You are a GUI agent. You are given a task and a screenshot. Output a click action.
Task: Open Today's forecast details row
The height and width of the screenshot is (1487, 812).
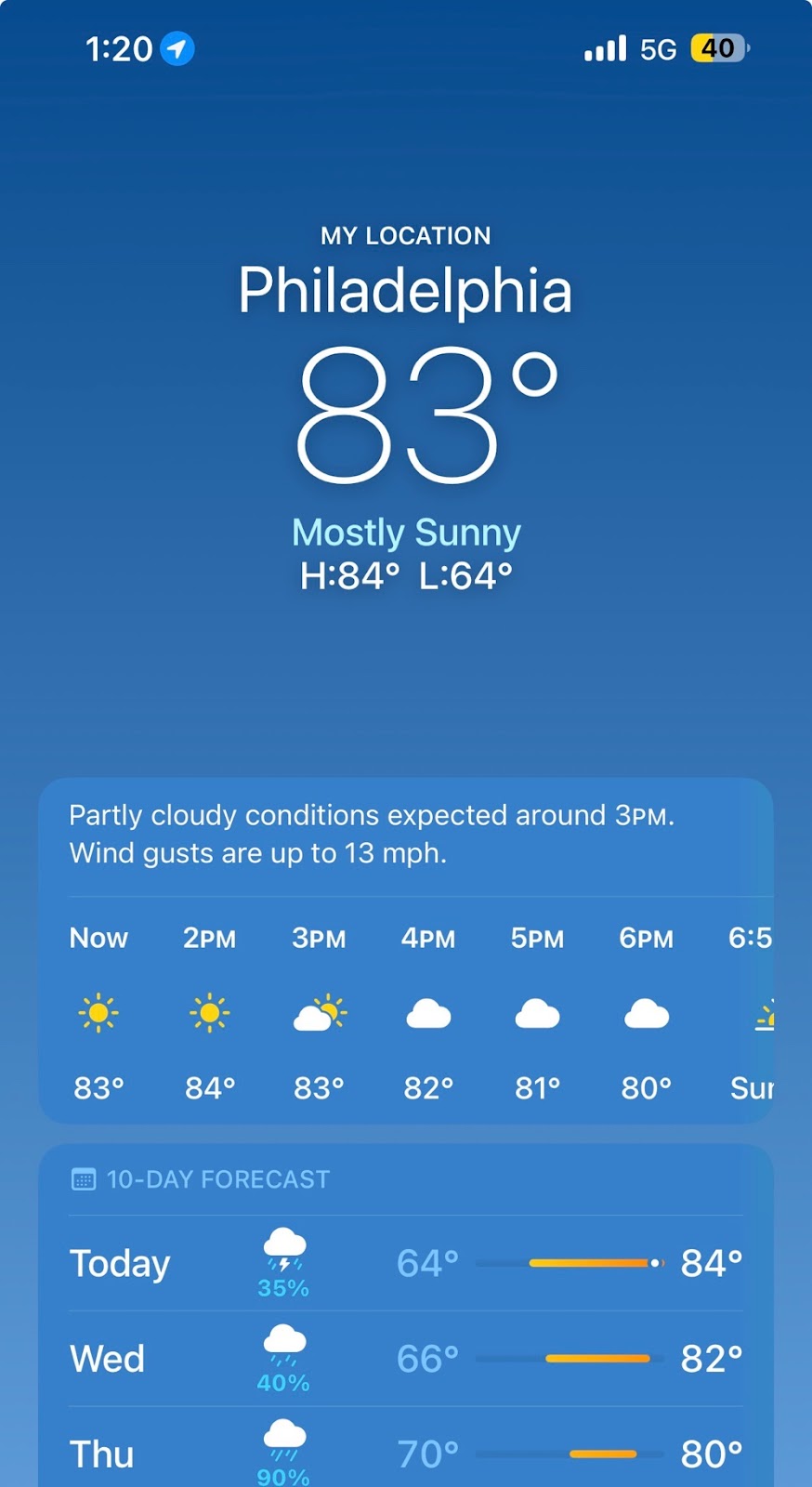pos(406,1263)
